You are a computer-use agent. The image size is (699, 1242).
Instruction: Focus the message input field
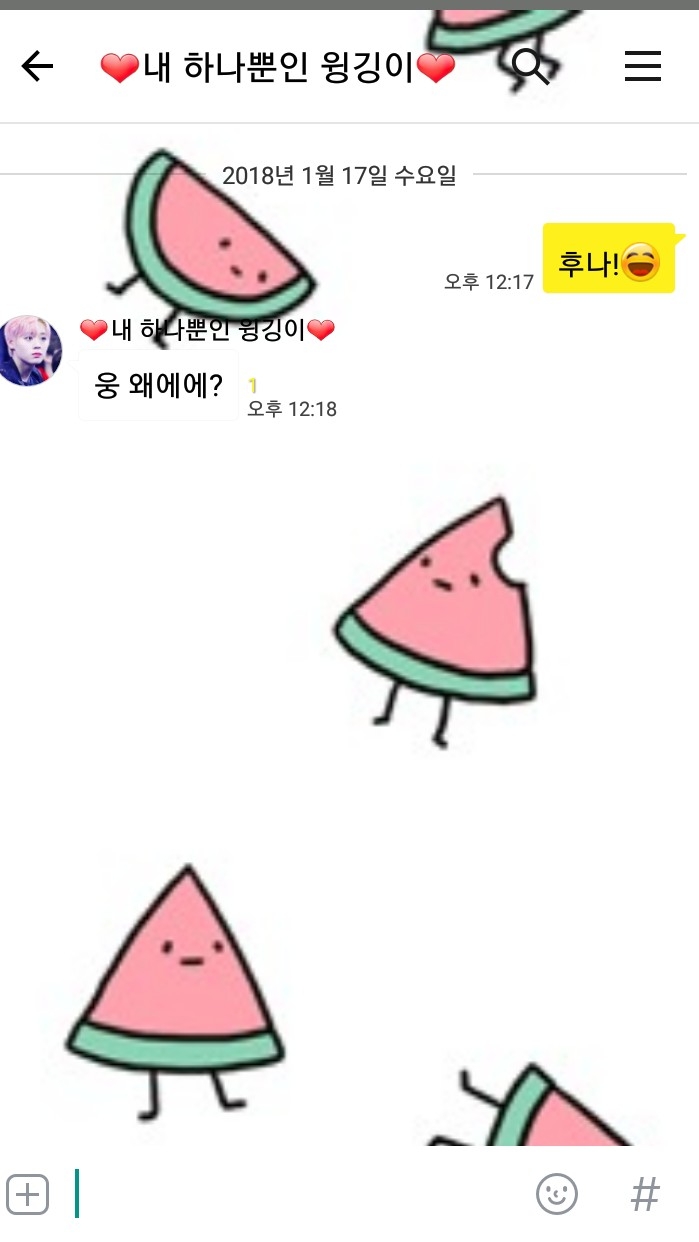300,1194
